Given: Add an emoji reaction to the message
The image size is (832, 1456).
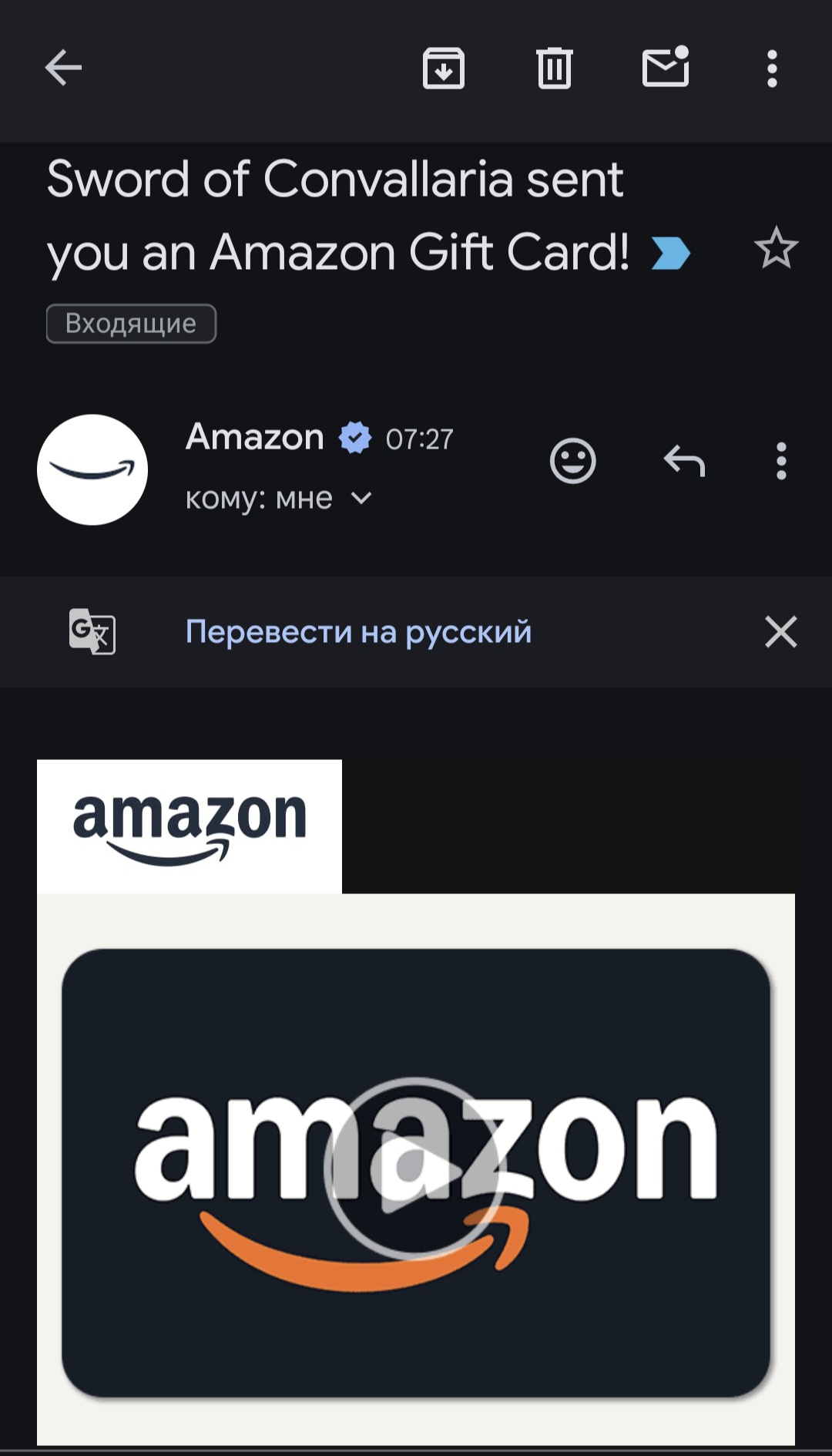Looking at the screenshot, I should coord(572,461).
